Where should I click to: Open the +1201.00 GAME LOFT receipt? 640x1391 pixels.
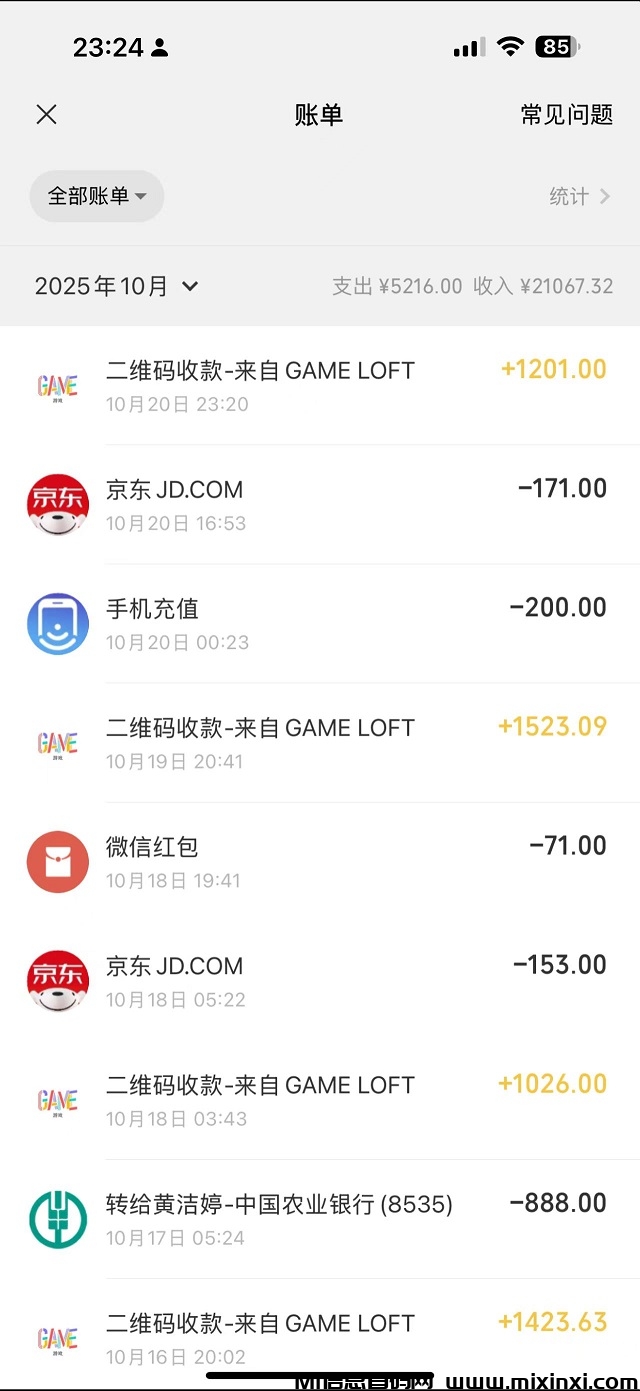click(320, 385)
